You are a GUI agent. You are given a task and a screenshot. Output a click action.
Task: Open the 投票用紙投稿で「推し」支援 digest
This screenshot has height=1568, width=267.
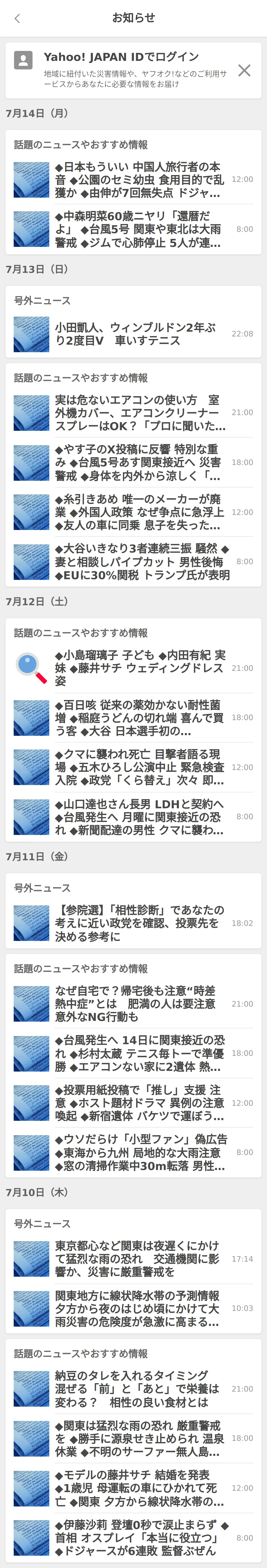[x=139, y=1103]
